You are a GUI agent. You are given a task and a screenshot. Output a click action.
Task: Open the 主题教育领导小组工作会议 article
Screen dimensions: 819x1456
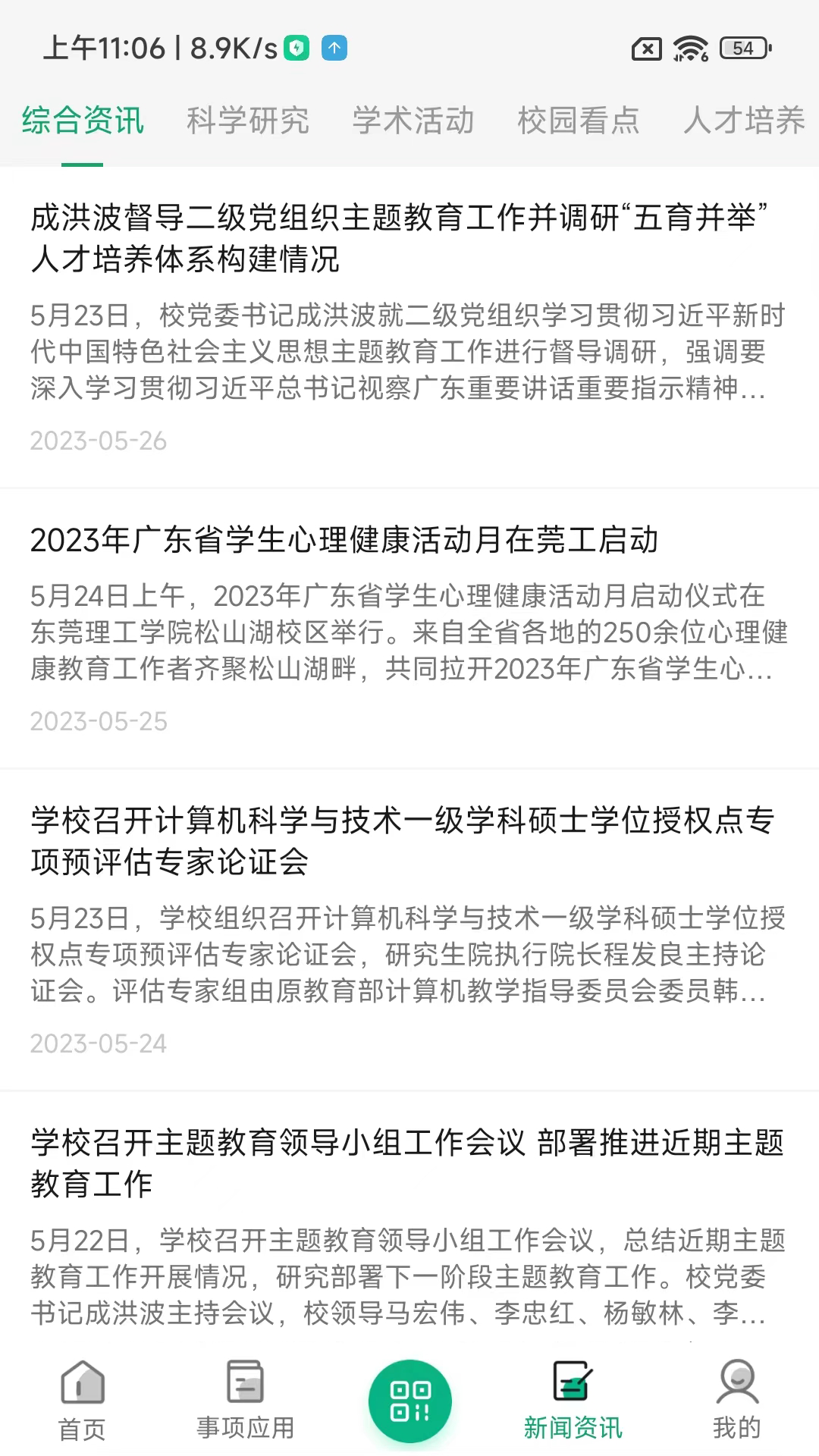pos(409,1213)
